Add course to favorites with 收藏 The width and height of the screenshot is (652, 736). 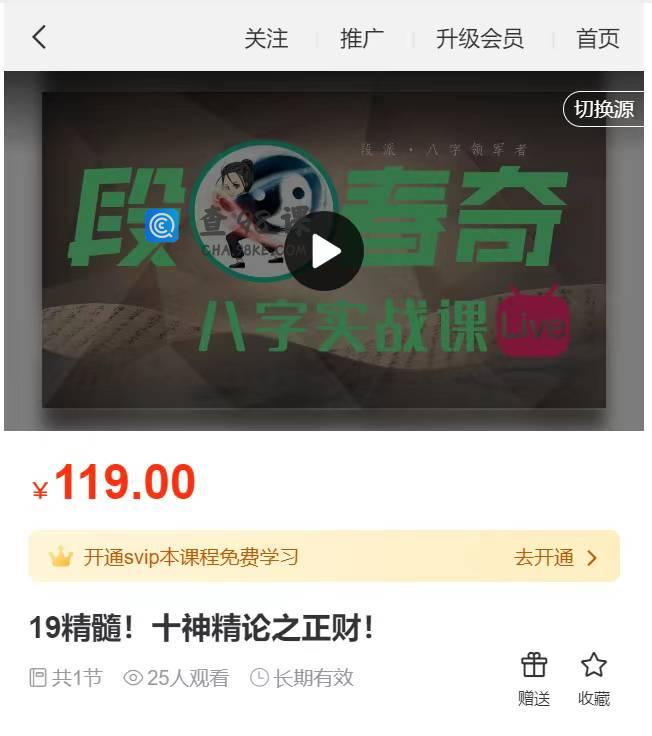[x=594, y=678]
